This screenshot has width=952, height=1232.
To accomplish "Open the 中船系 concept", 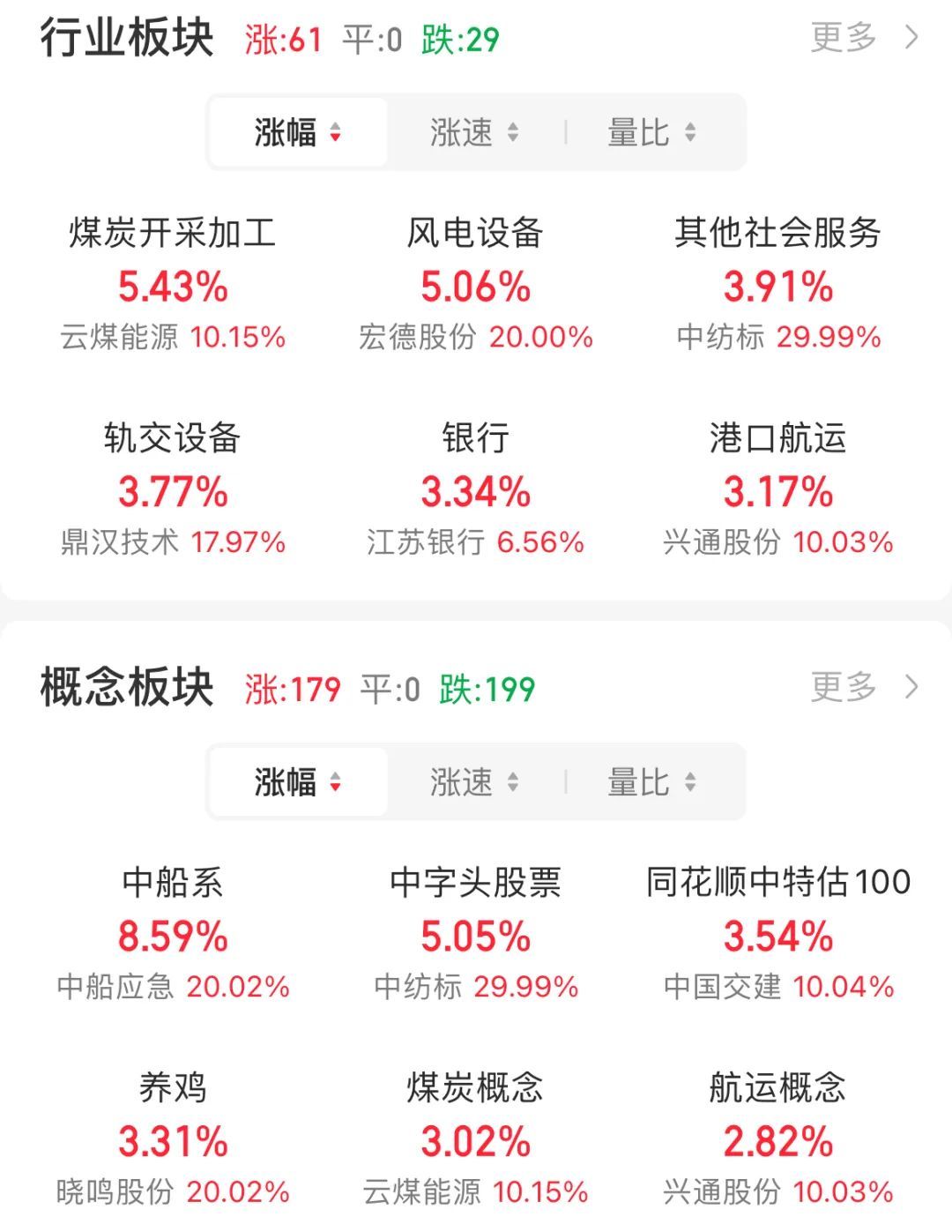I will pyautogui.click(x=173, y=934).
